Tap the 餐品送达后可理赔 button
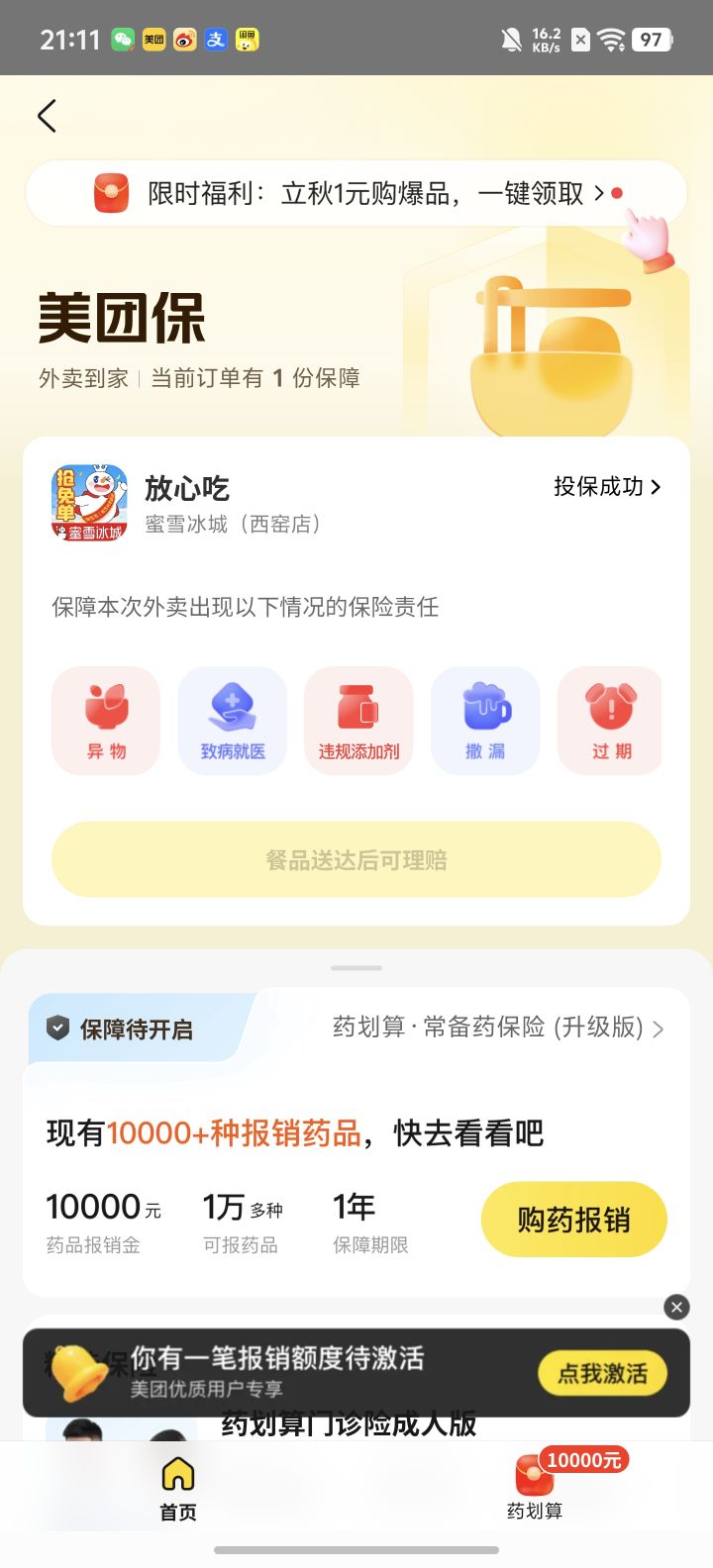The image size is (713, 1568). coord(356,859)
